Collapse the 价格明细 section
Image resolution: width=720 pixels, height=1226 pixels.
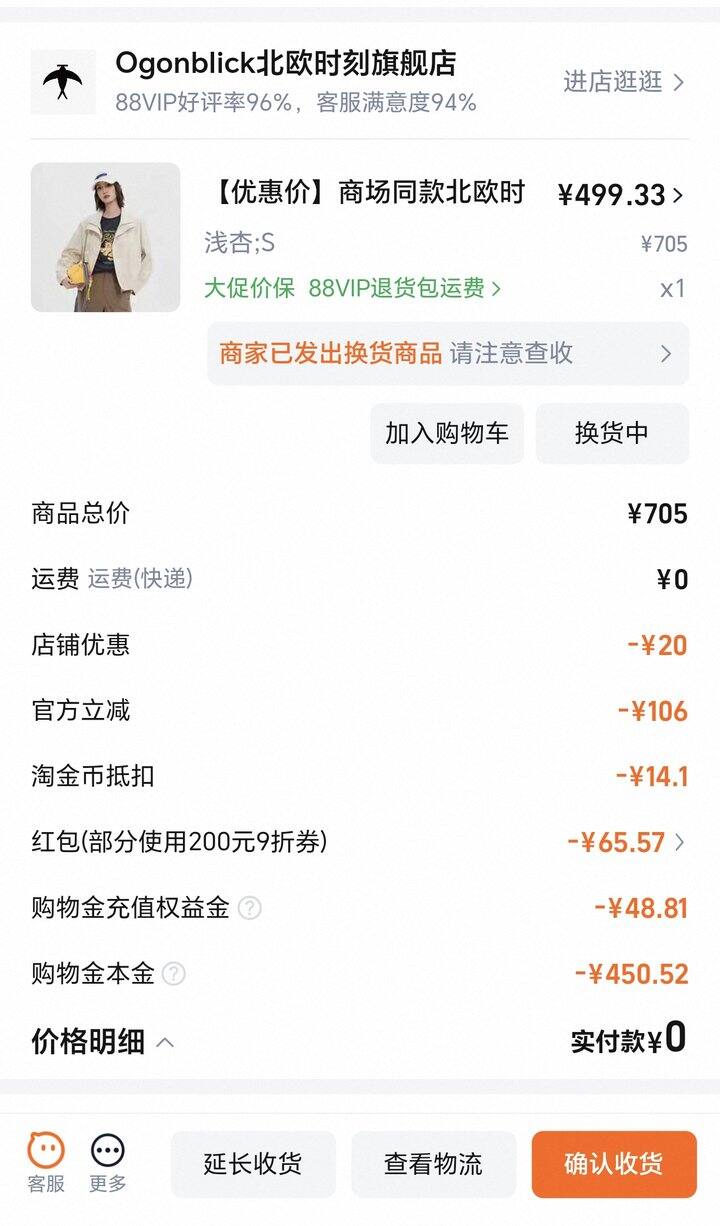tap(165, 1042)
